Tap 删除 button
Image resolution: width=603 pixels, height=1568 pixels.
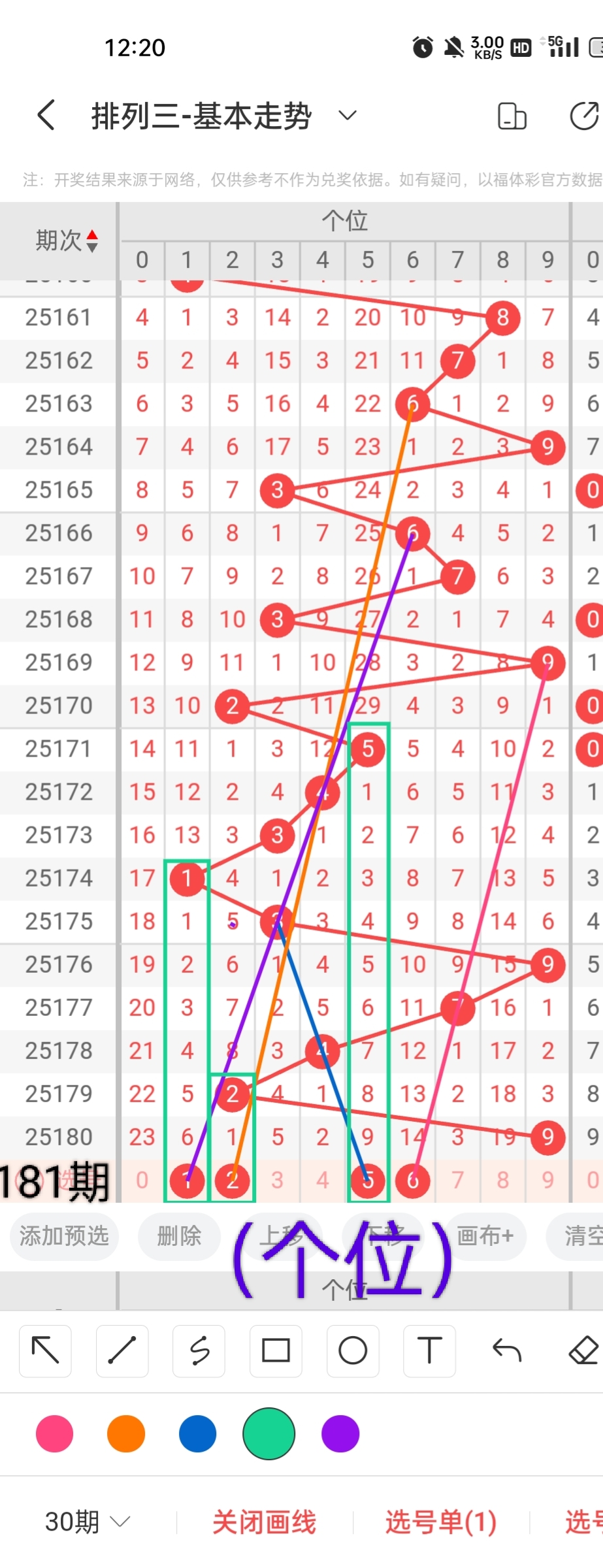pyautogui.click(x=178, y=1235)
